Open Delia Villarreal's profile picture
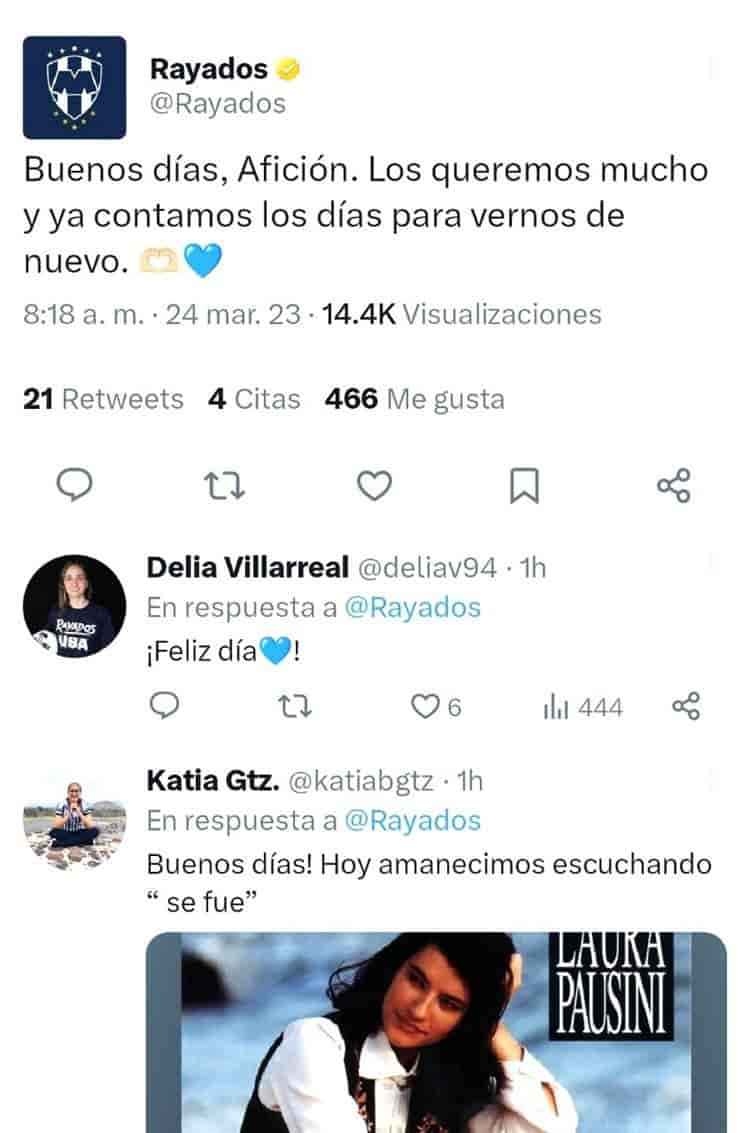 (75, 606)
